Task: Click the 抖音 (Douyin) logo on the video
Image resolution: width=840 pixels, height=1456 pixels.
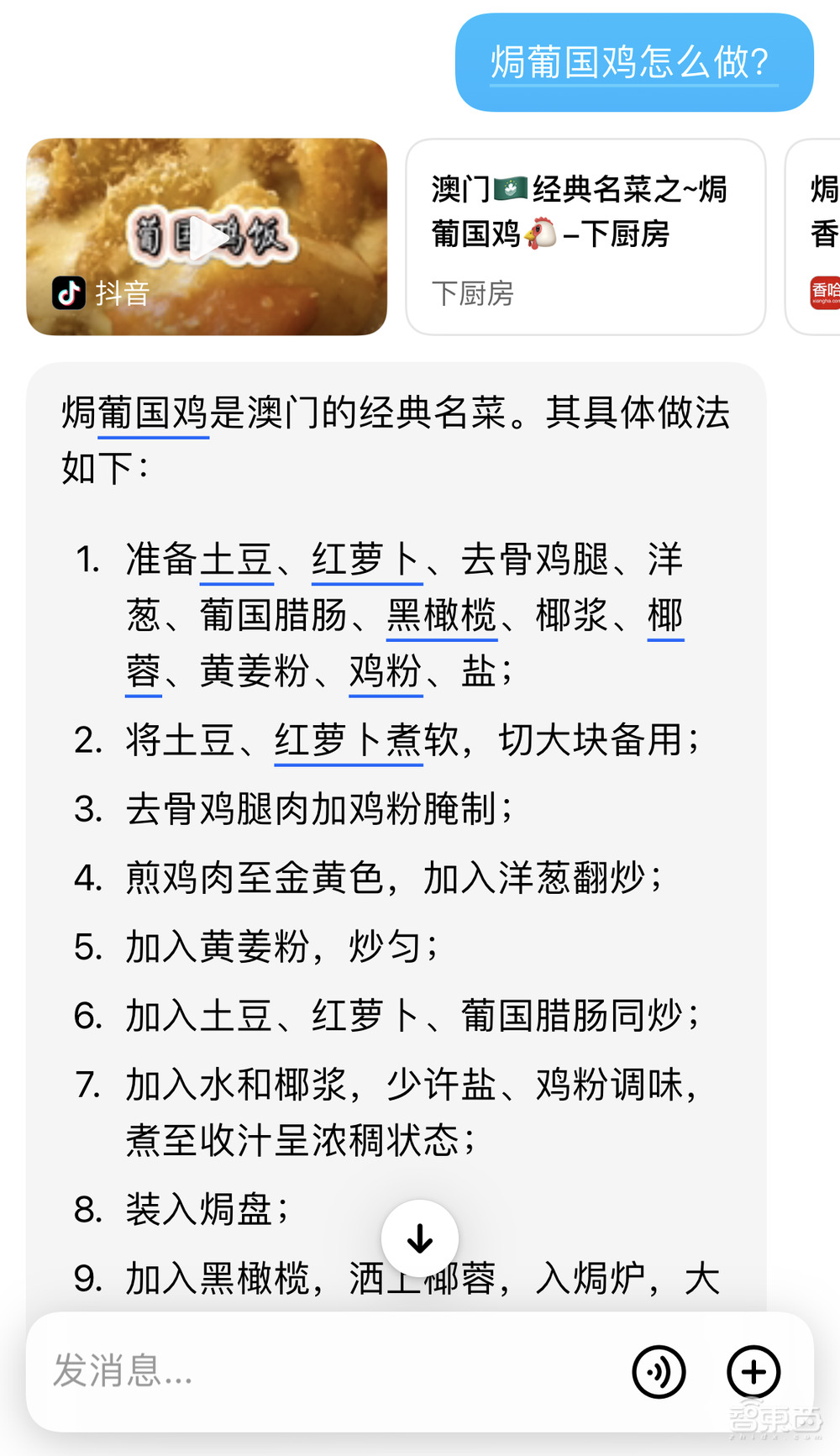Action: point(70,294)
